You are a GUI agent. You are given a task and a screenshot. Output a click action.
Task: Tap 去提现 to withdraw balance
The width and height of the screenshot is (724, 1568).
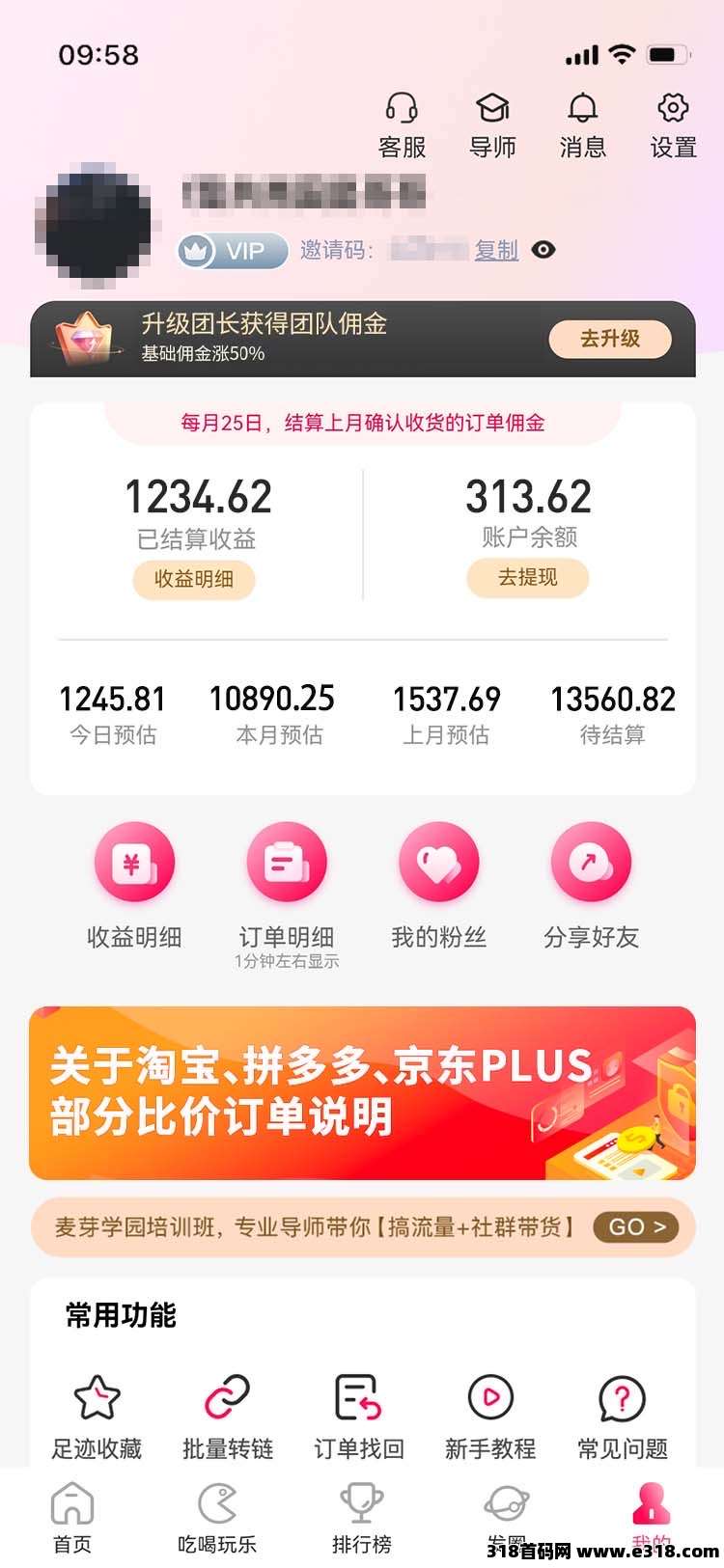(528, 577)
